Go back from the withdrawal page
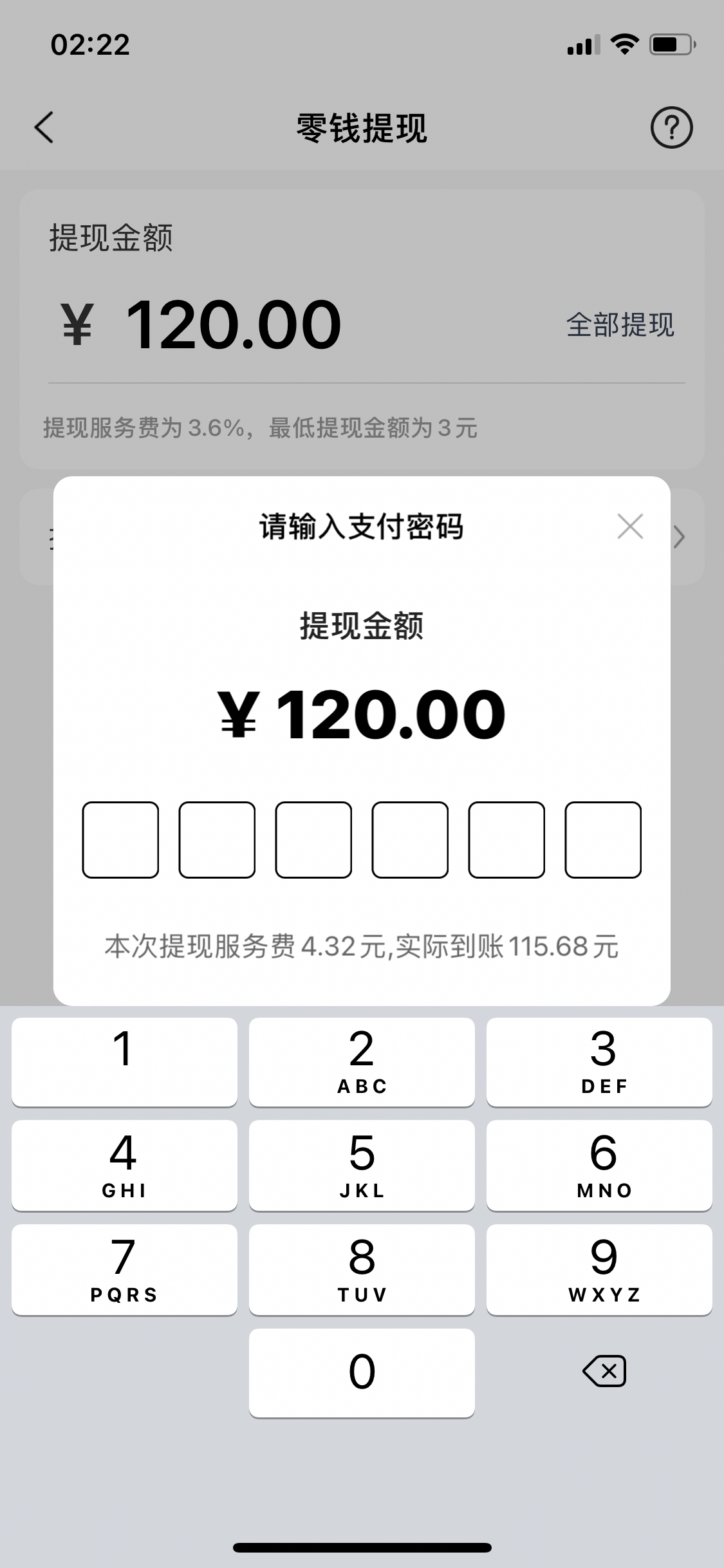The width and height of the screenshot is (724, 1568). [44, 127]
